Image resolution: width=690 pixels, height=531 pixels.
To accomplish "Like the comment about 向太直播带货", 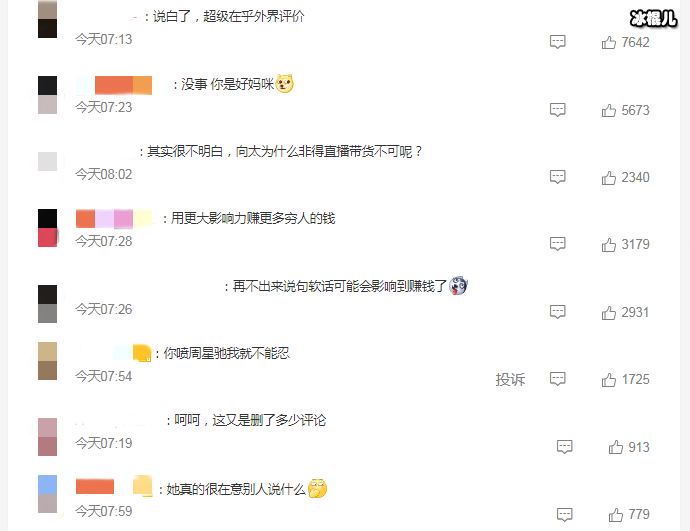I will [609, 177].
